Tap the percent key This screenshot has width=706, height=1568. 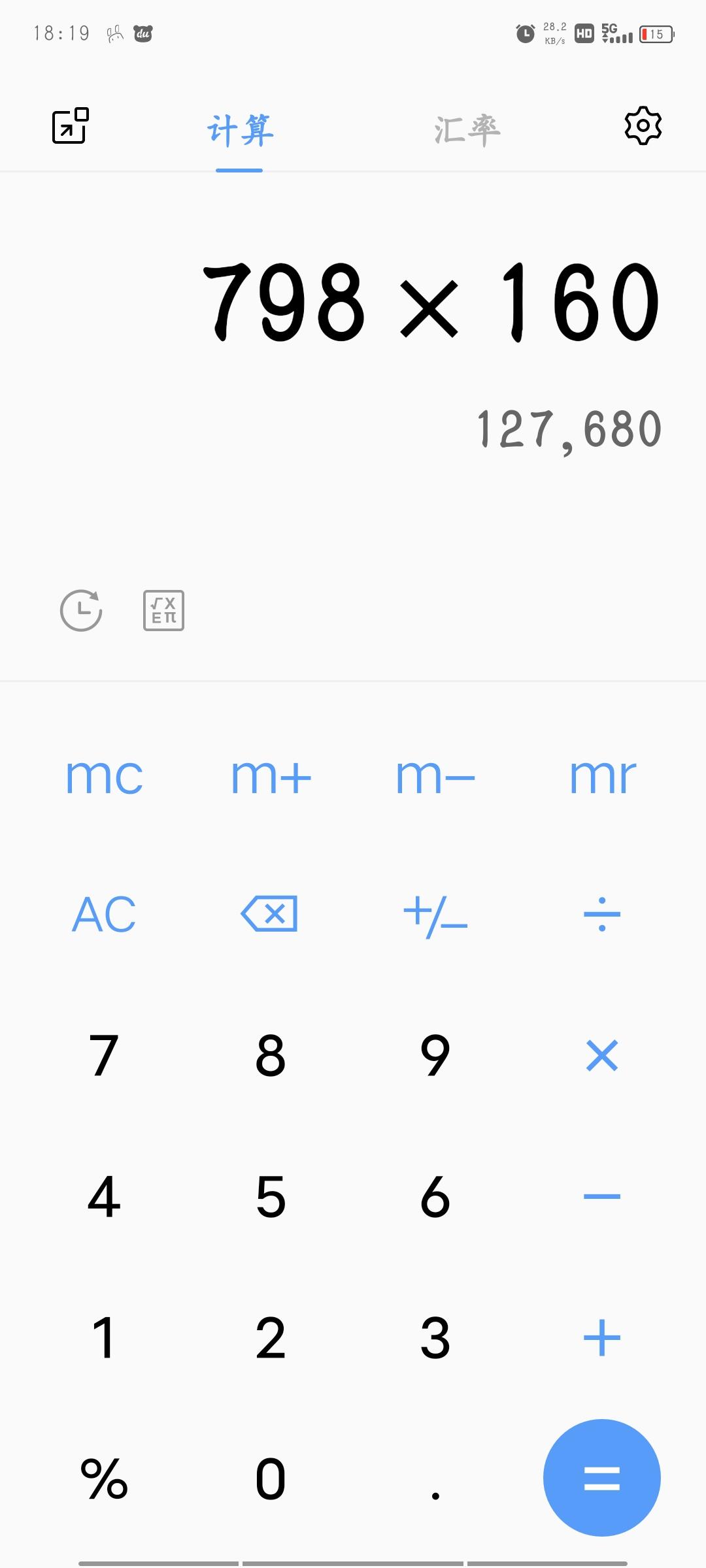[x=104, y=1478]
